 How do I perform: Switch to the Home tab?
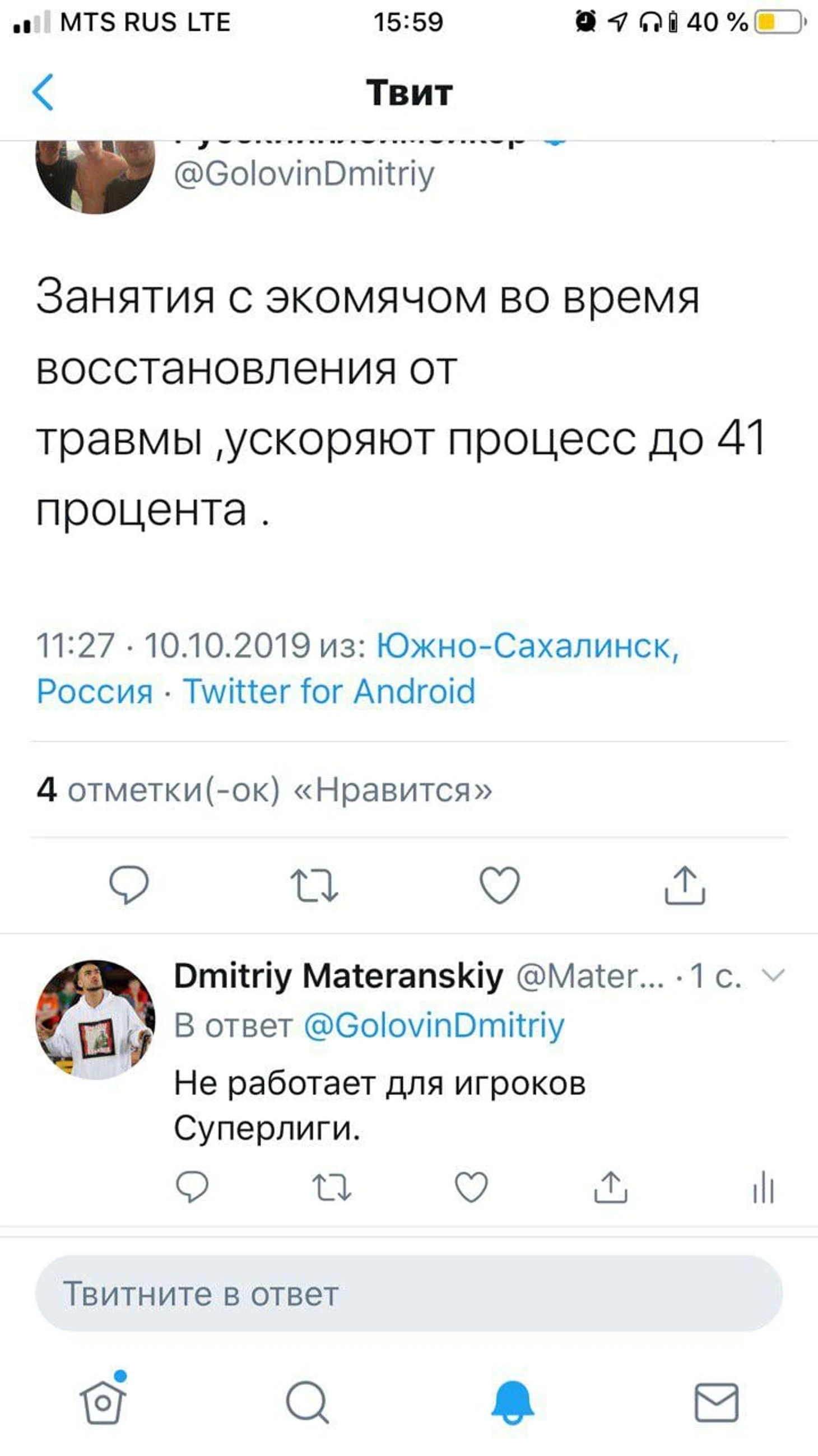[x=103, y=1403]
